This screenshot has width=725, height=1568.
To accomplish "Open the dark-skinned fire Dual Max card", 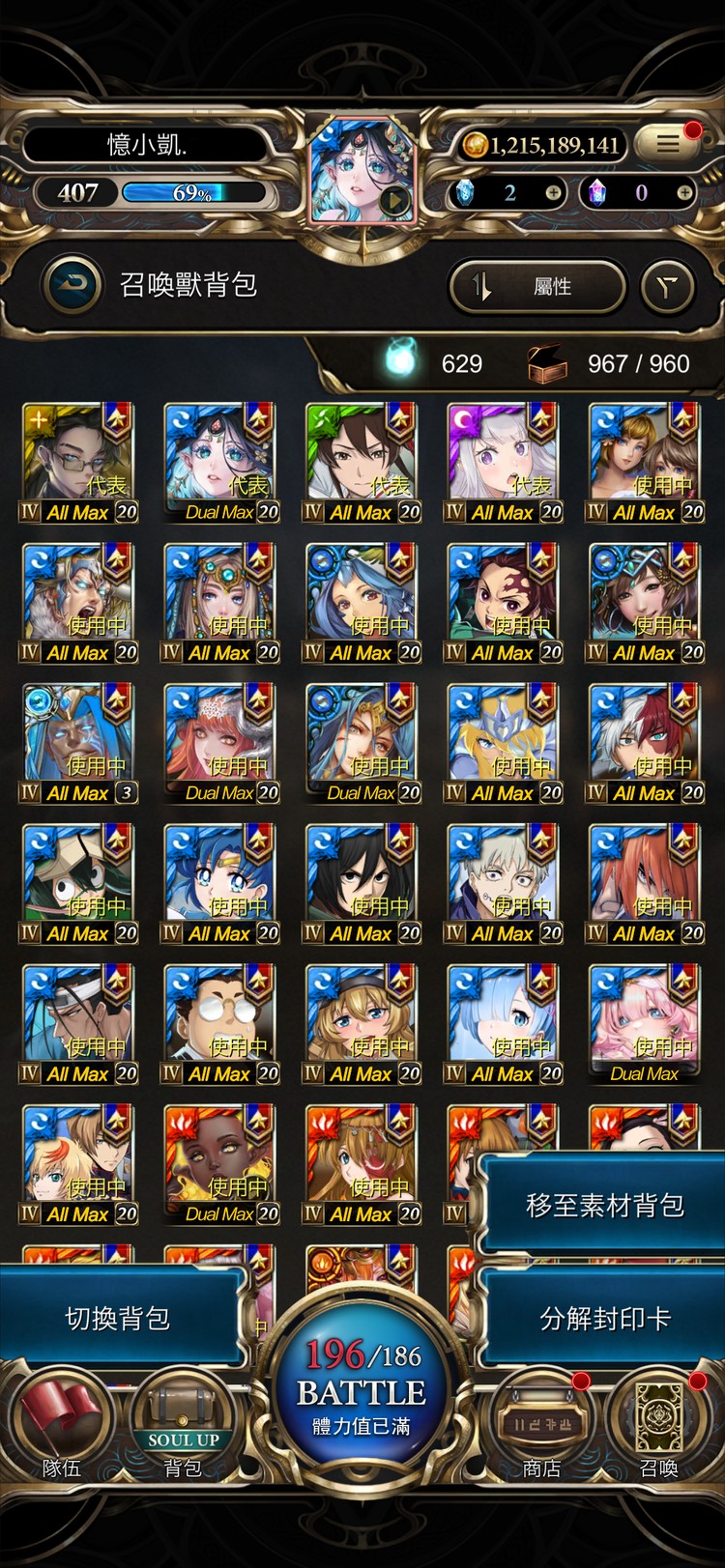I will pos(219,1162).
